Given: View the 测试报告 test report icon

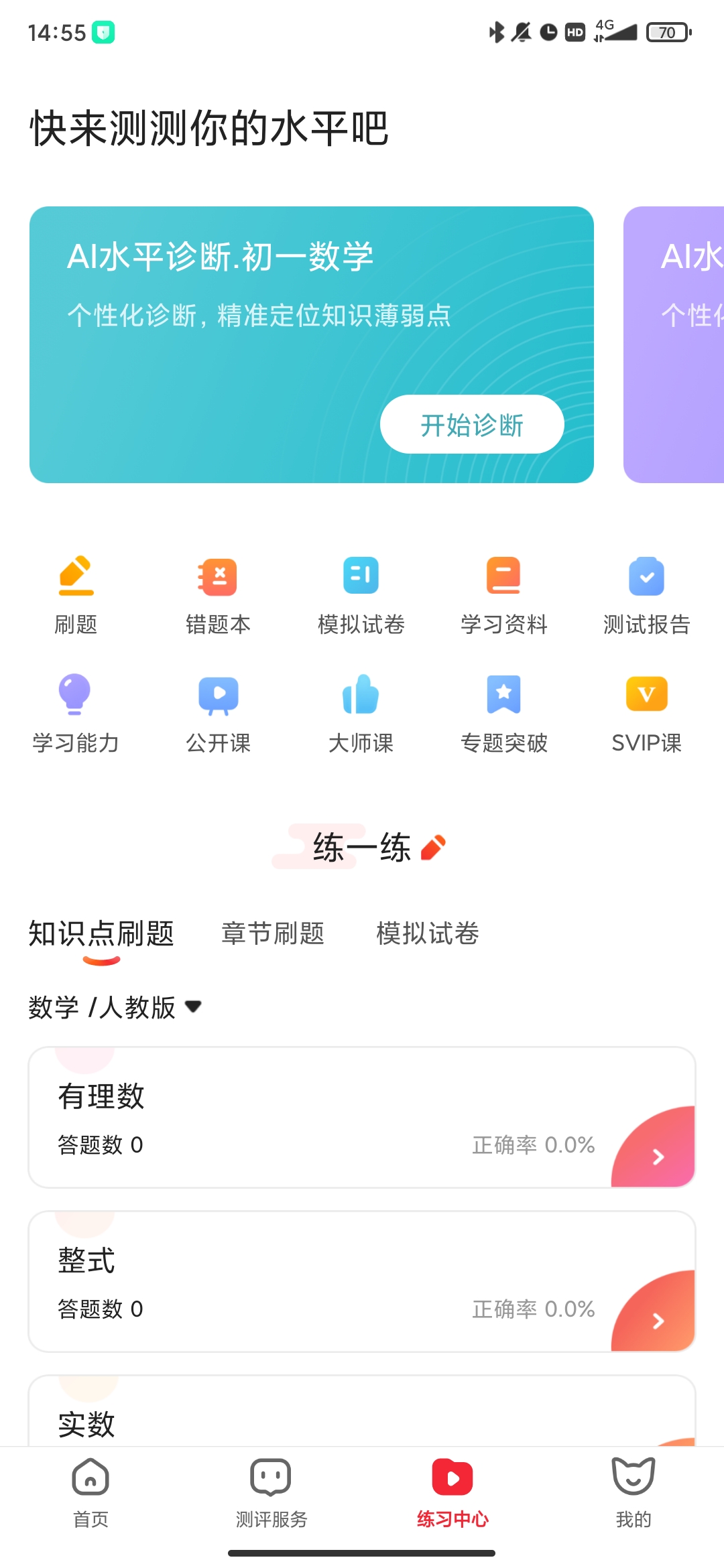Looking at the screenshot, I should point(646,593).
